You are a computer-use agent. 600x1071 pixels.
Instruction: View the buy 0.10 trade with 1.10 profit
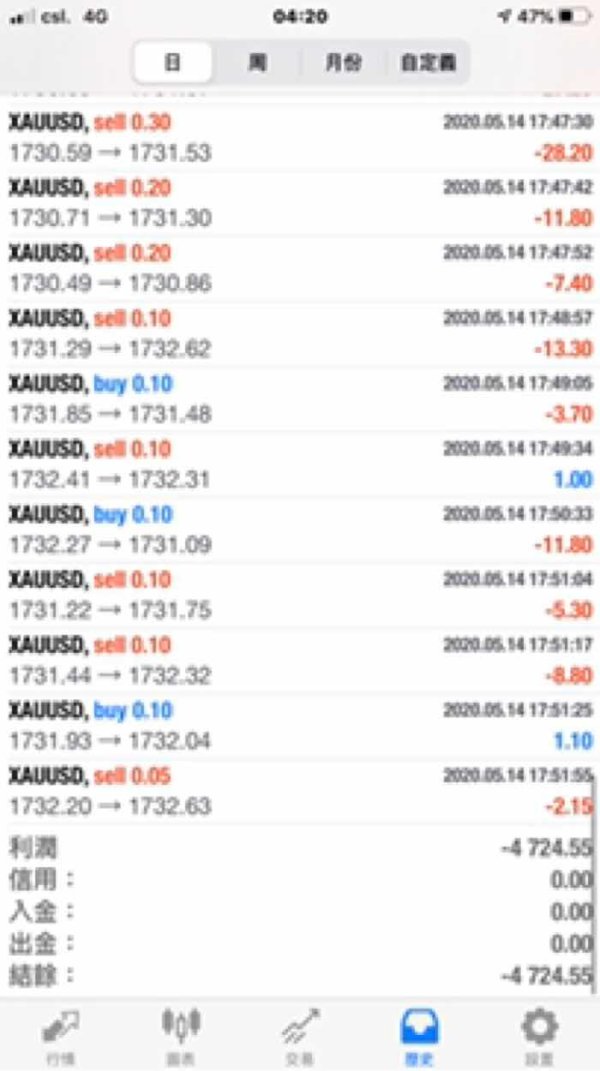[300, 726]
